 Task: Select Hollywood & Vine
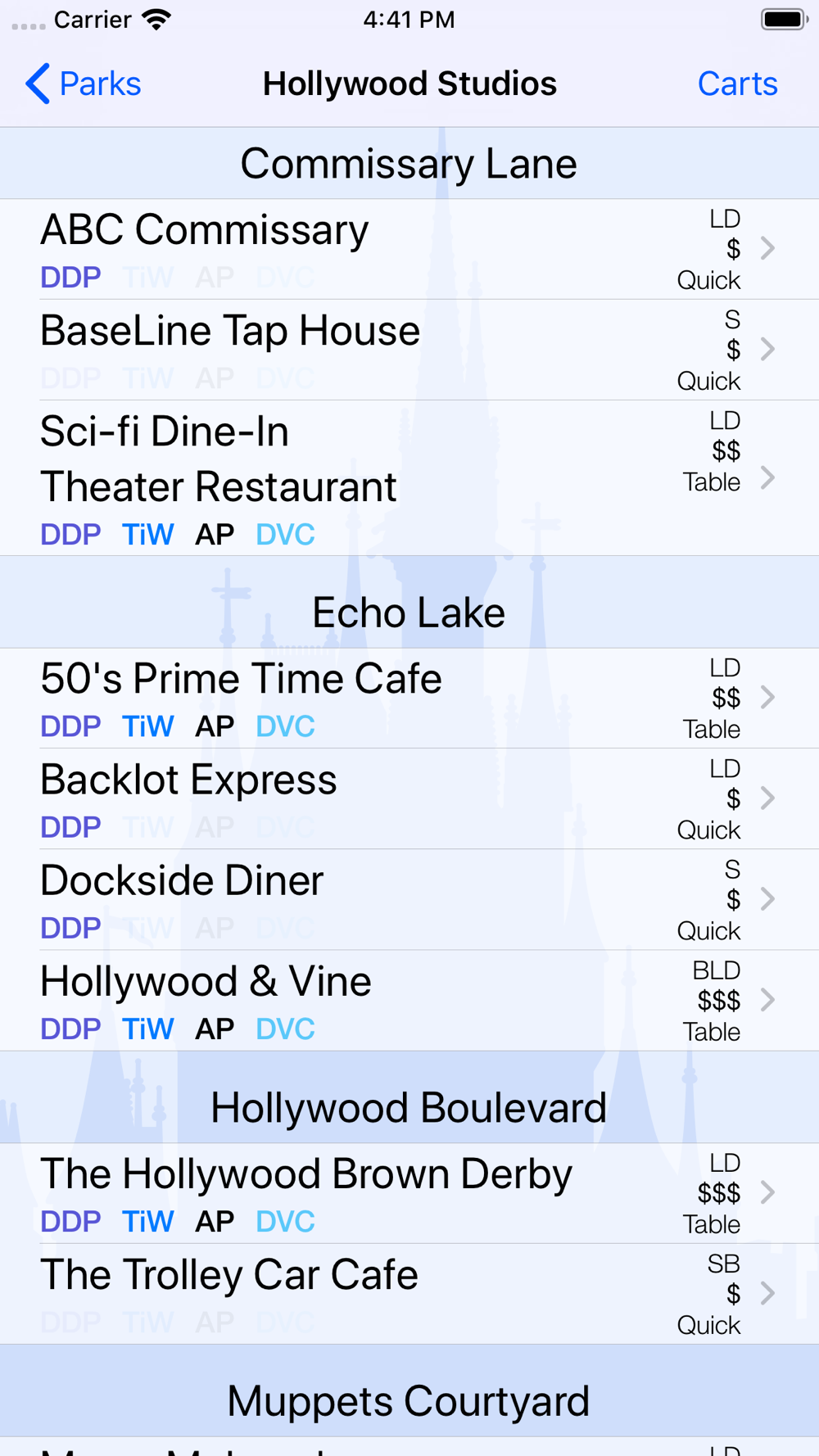[409, 1000]
